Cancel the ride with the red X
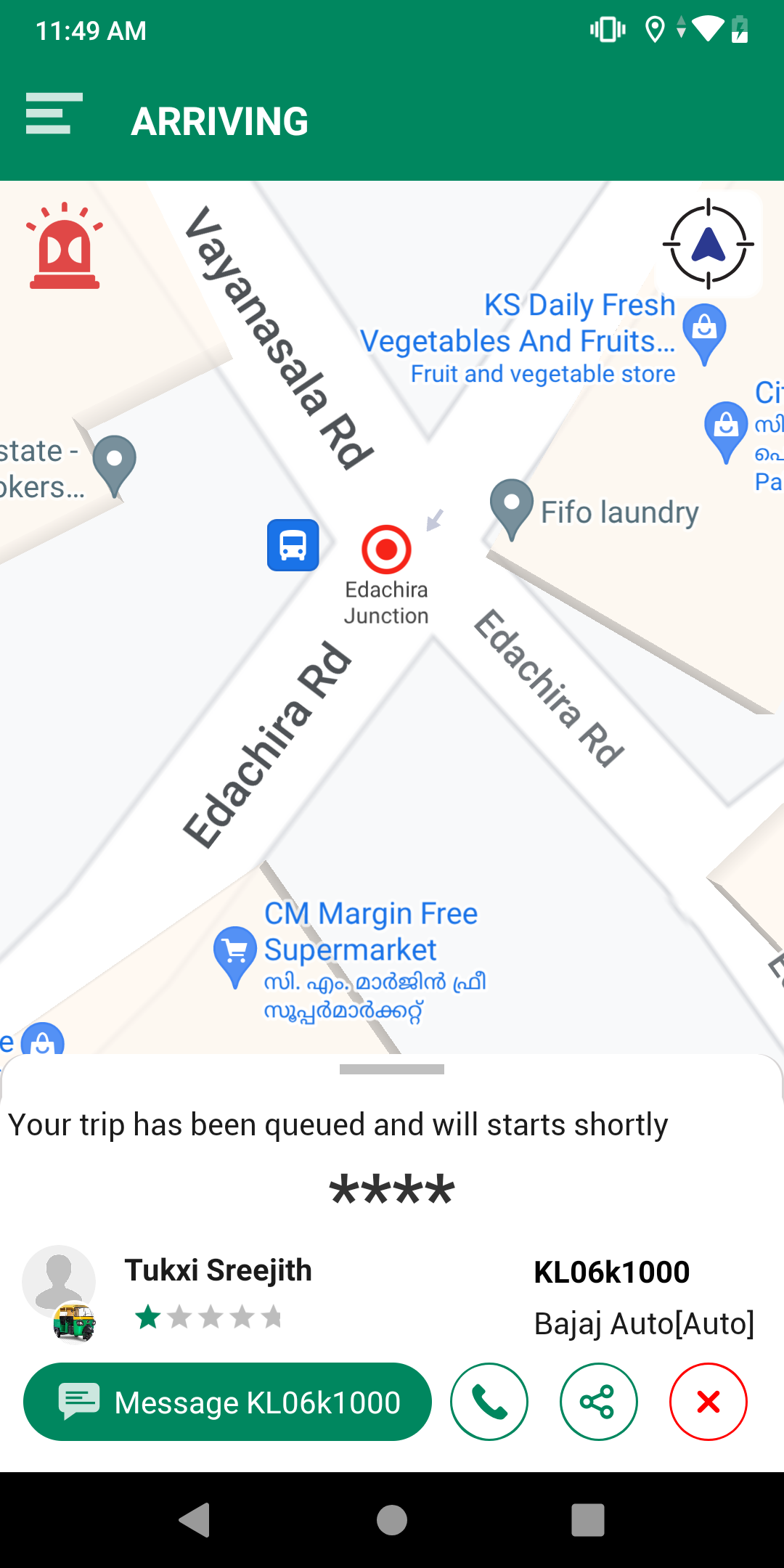This screenshot has height=1568, width=784. (708, 1402)
